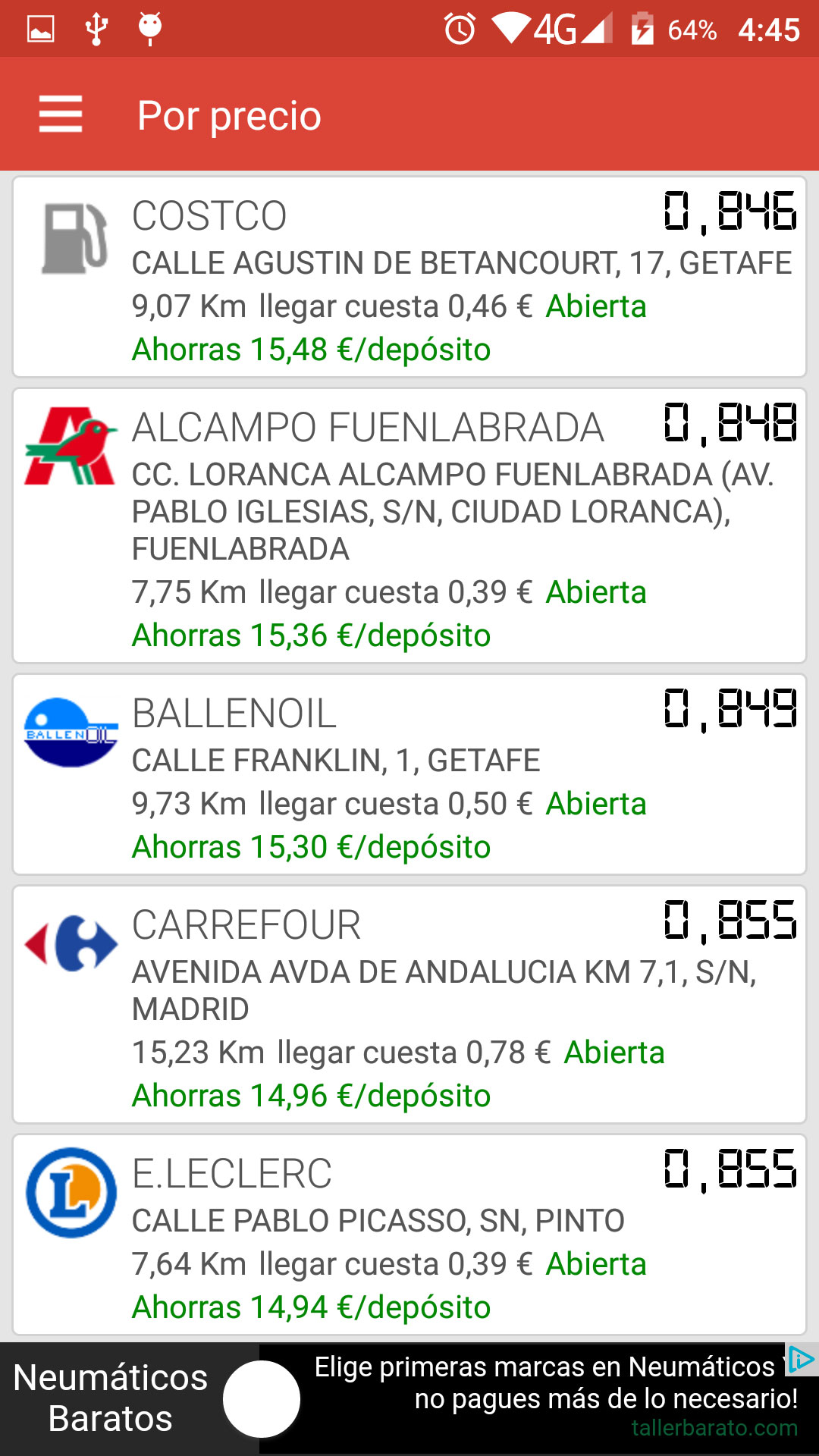View the BALLENOIL Calle Franklin station
819x1456 pixels.
point(409,774)
